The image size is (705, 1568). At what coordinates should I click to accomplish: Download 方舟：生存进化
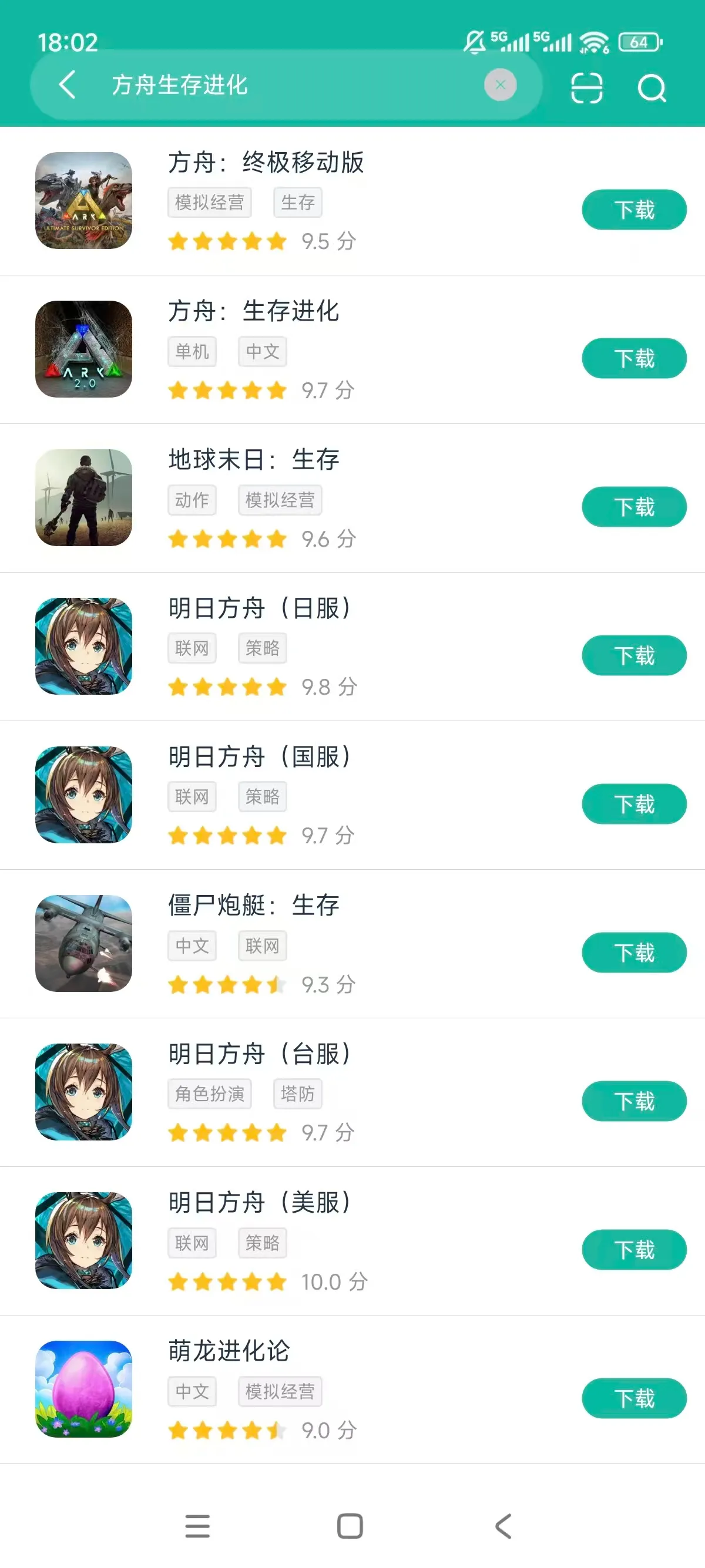[x=634, y=358]
